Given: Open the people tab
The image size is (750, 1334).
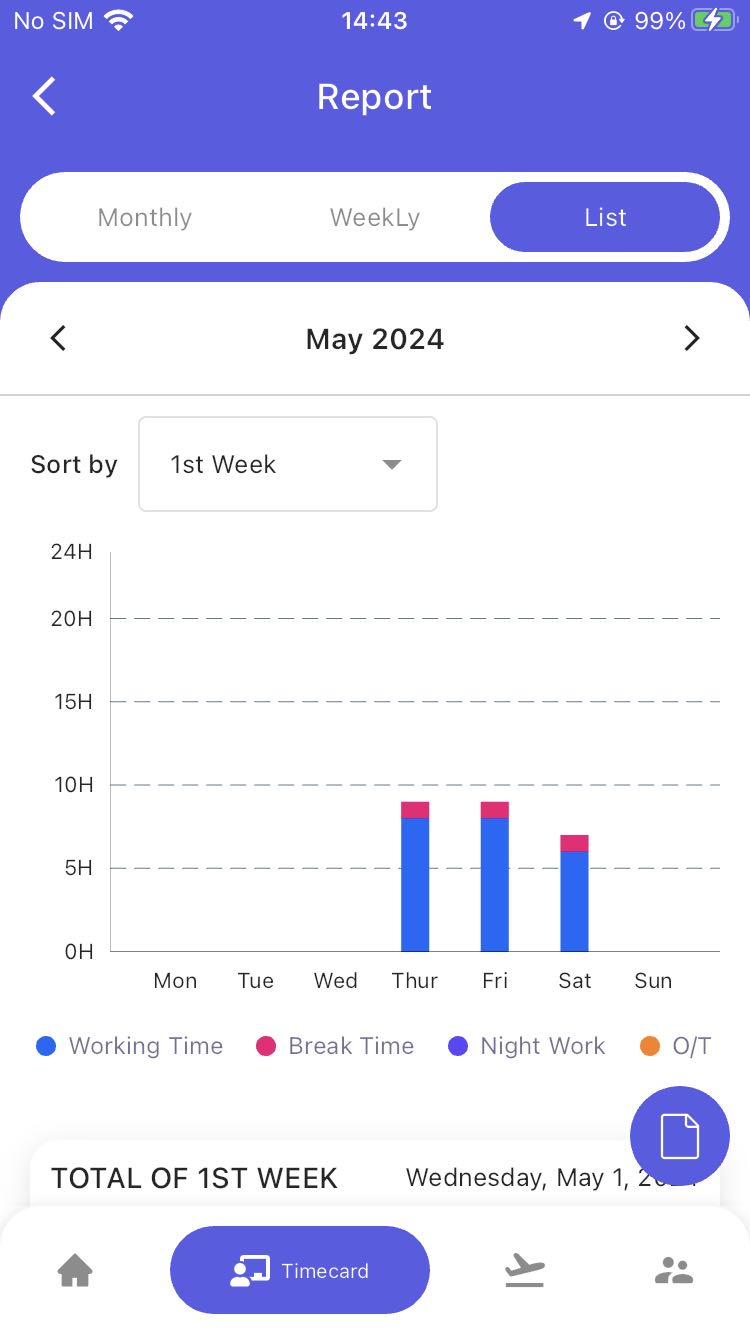Looking at the screenshot, I should click(674, 1271).
